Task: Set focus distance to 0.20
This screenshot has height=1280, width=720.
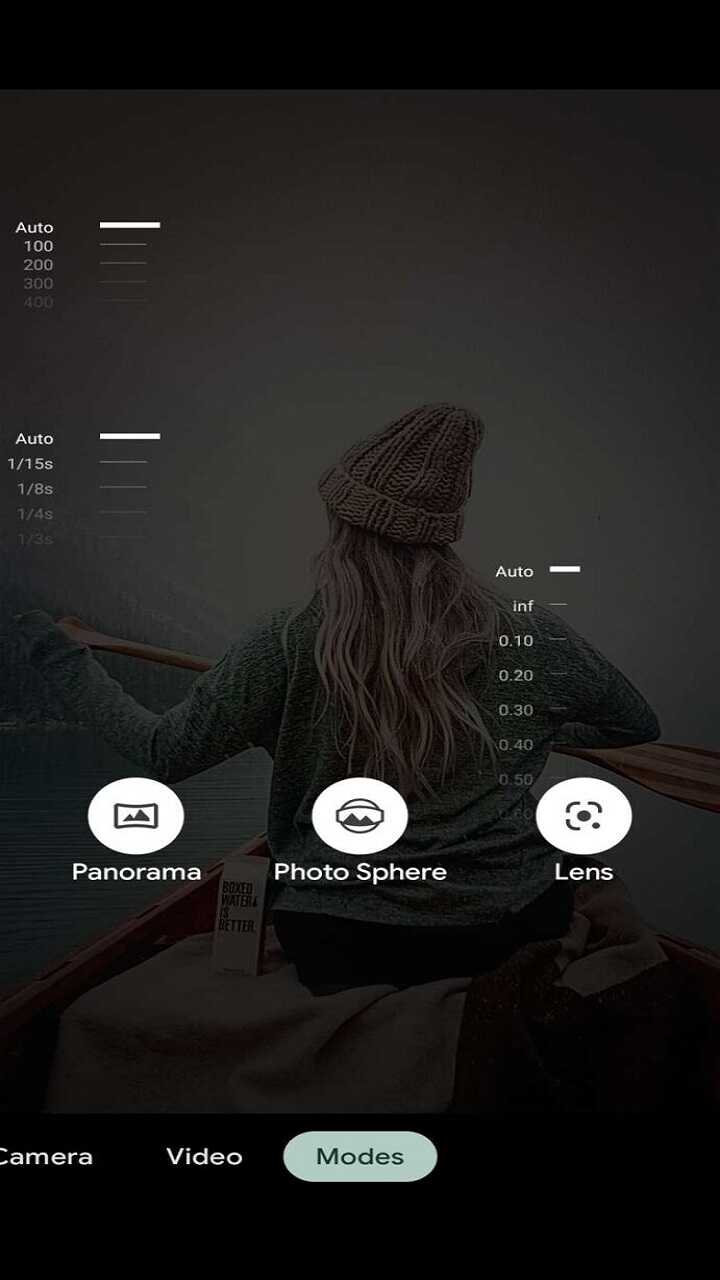Action: pos(517,675)
